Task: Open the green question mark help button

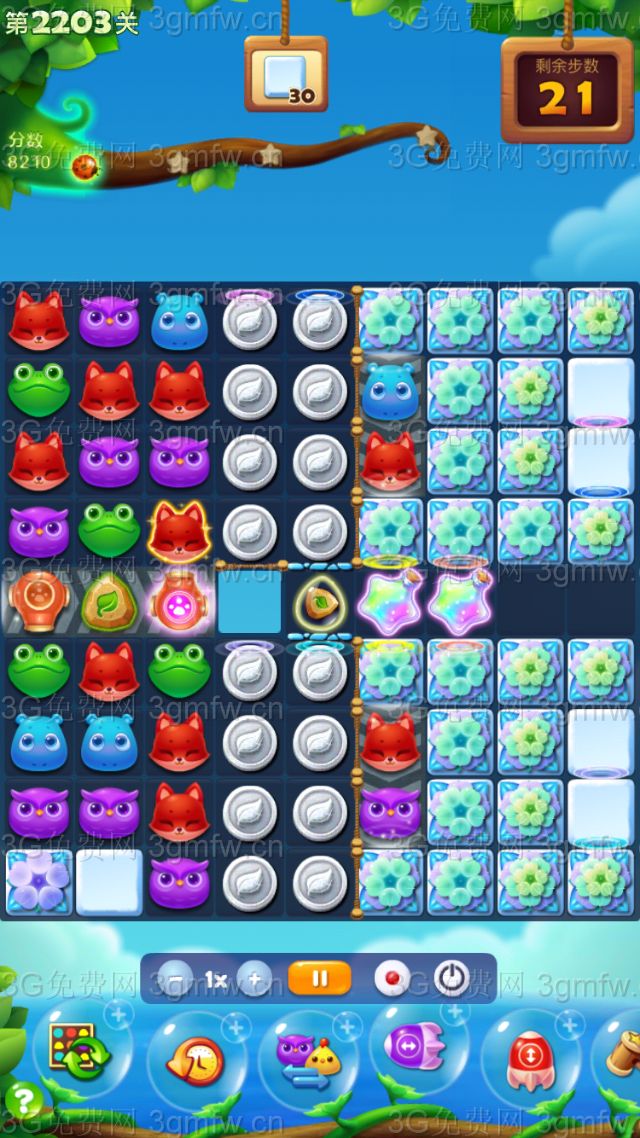Action: coord(24,1102)
